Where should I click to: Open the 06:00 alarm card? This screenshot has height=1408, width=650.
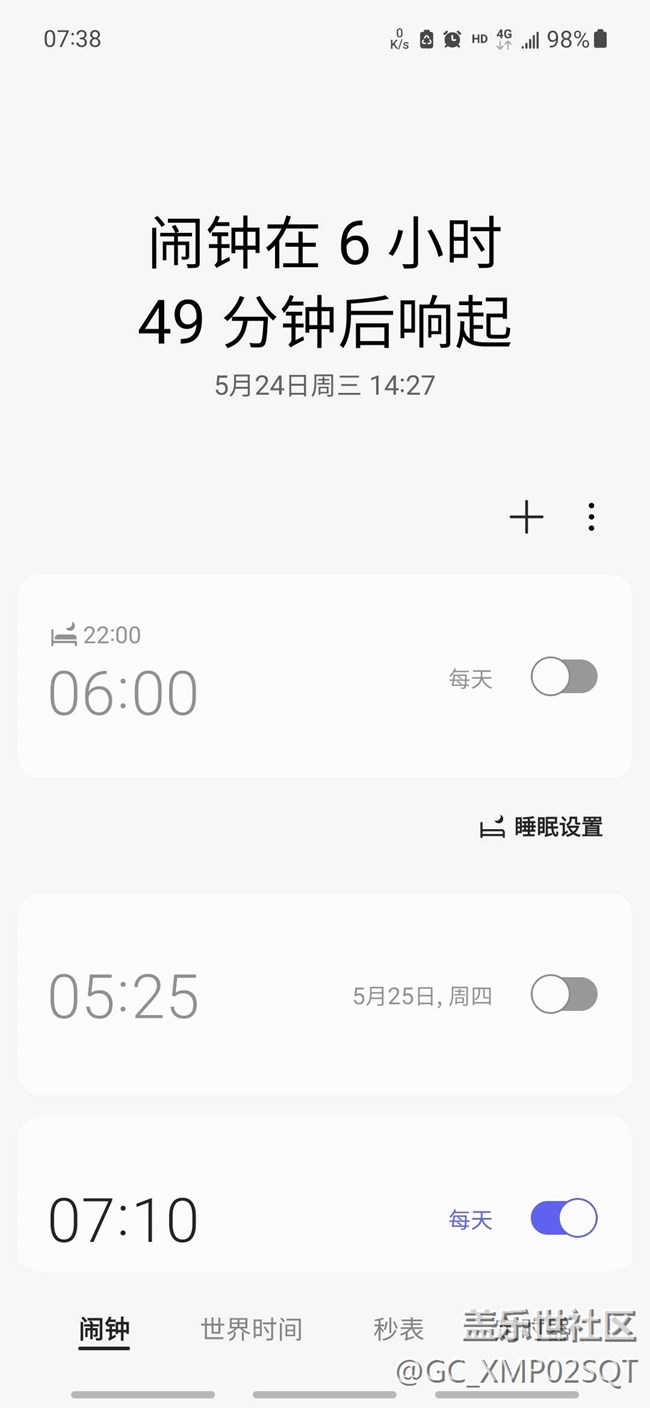coord(324,676)
